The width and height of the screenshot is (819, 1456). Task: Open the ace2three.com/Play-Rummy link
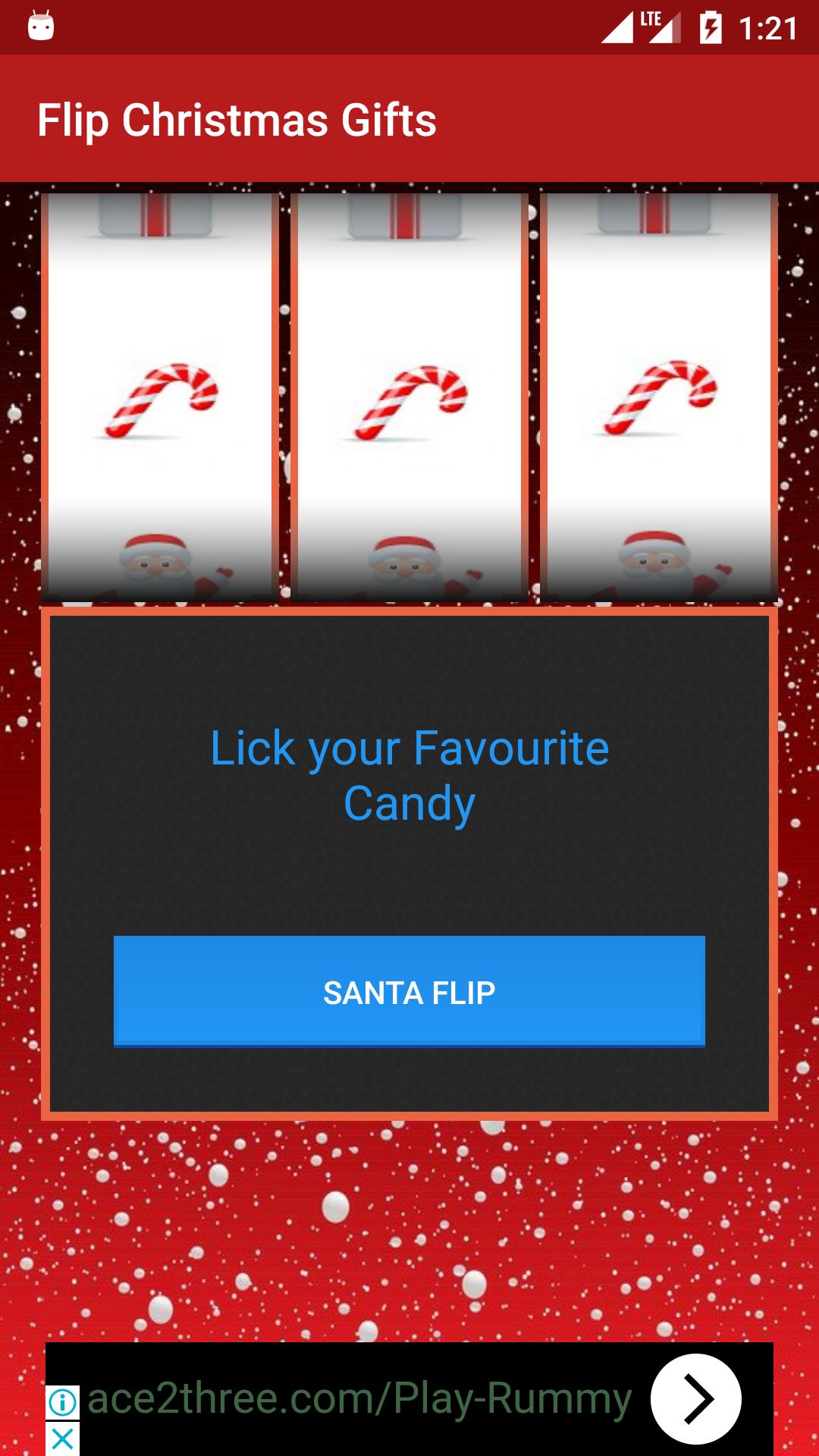356,1399
